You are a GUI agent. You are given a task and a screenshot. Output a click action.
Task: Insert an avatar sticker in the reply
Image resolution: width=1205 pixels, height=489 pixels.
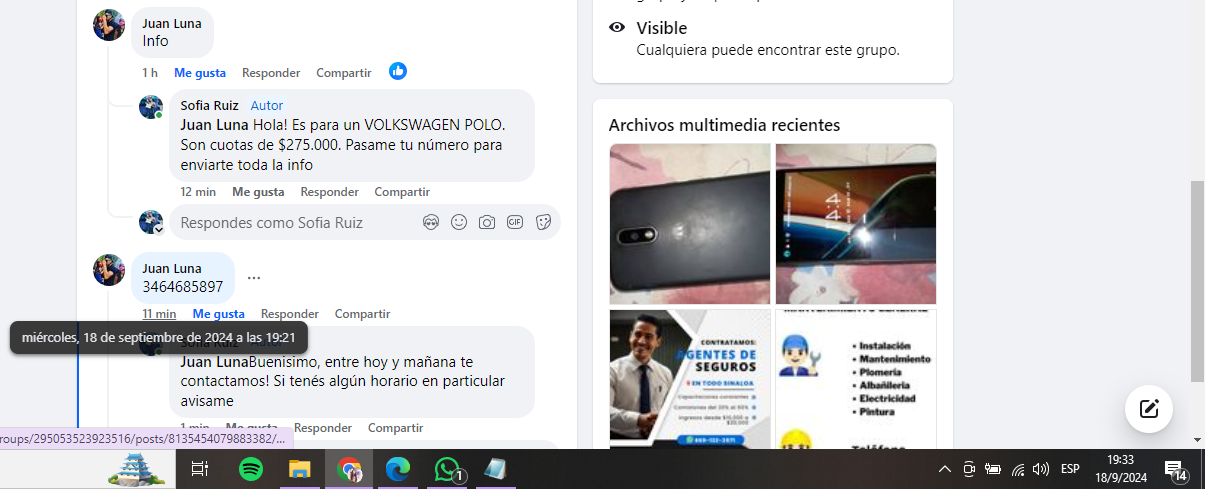point(431,222)
